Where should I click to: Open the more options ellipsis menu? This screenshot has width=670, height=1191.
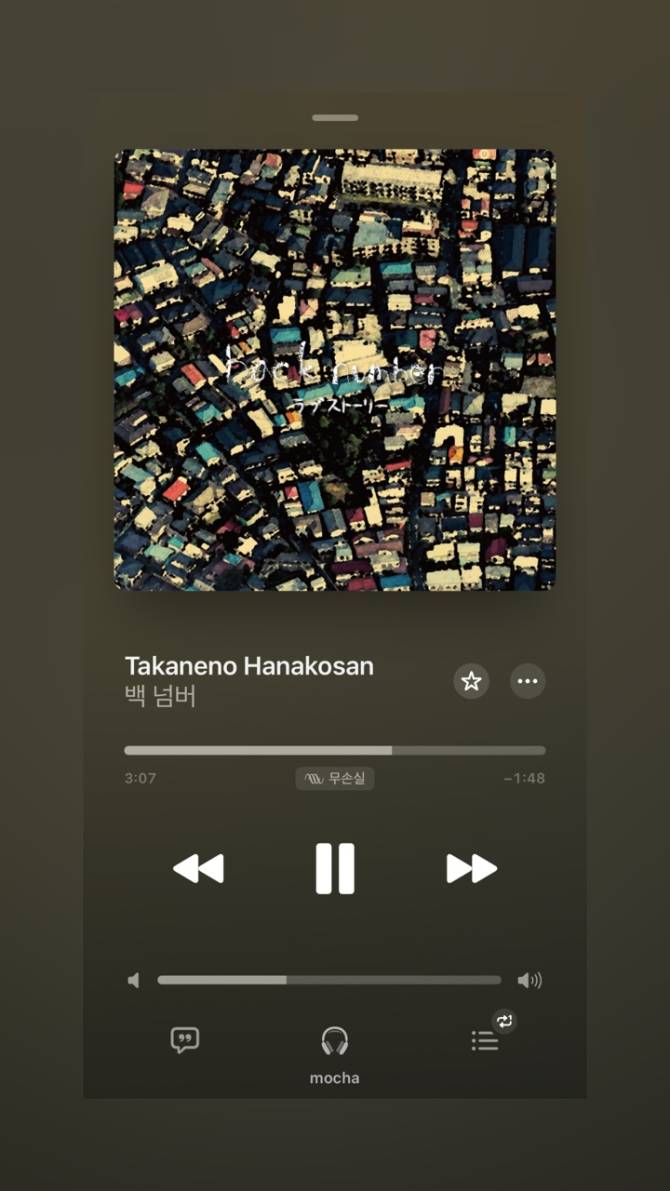[528, 681]
